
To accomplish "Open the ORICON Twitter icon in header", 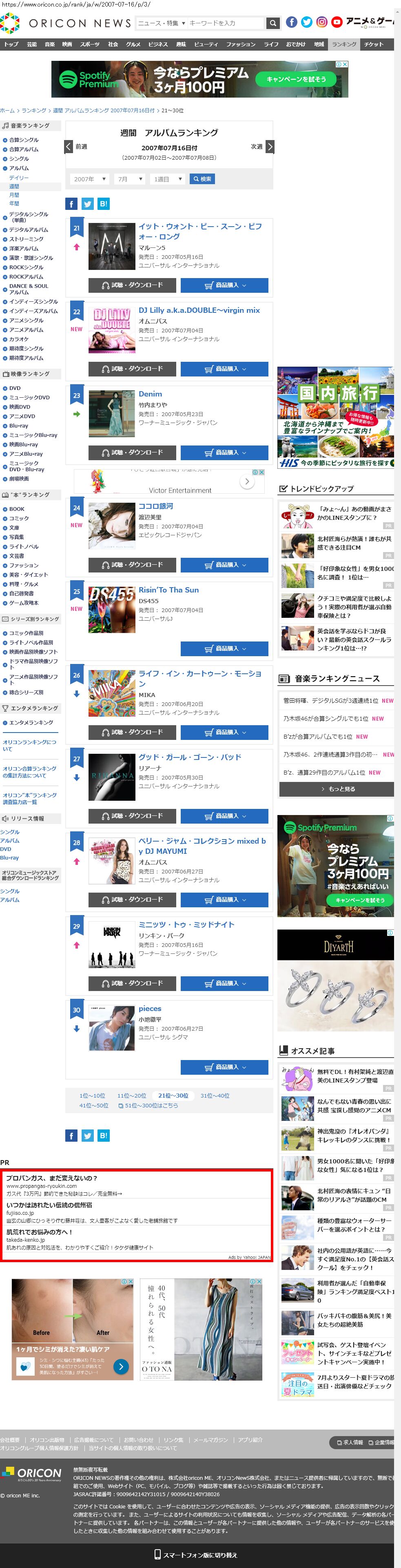I will (307, 22).
